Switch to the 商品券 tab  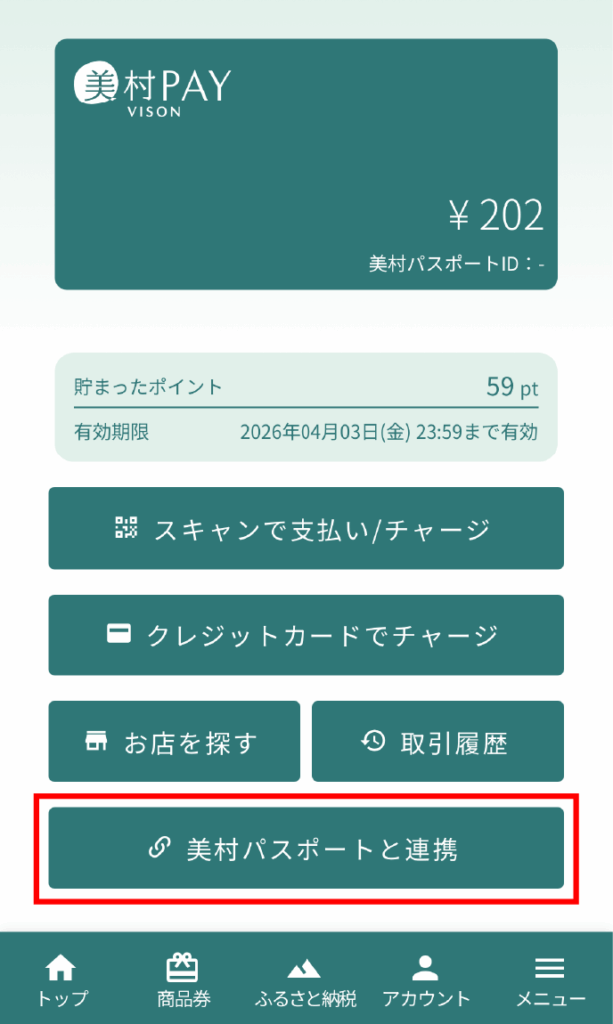click(183, 981)
